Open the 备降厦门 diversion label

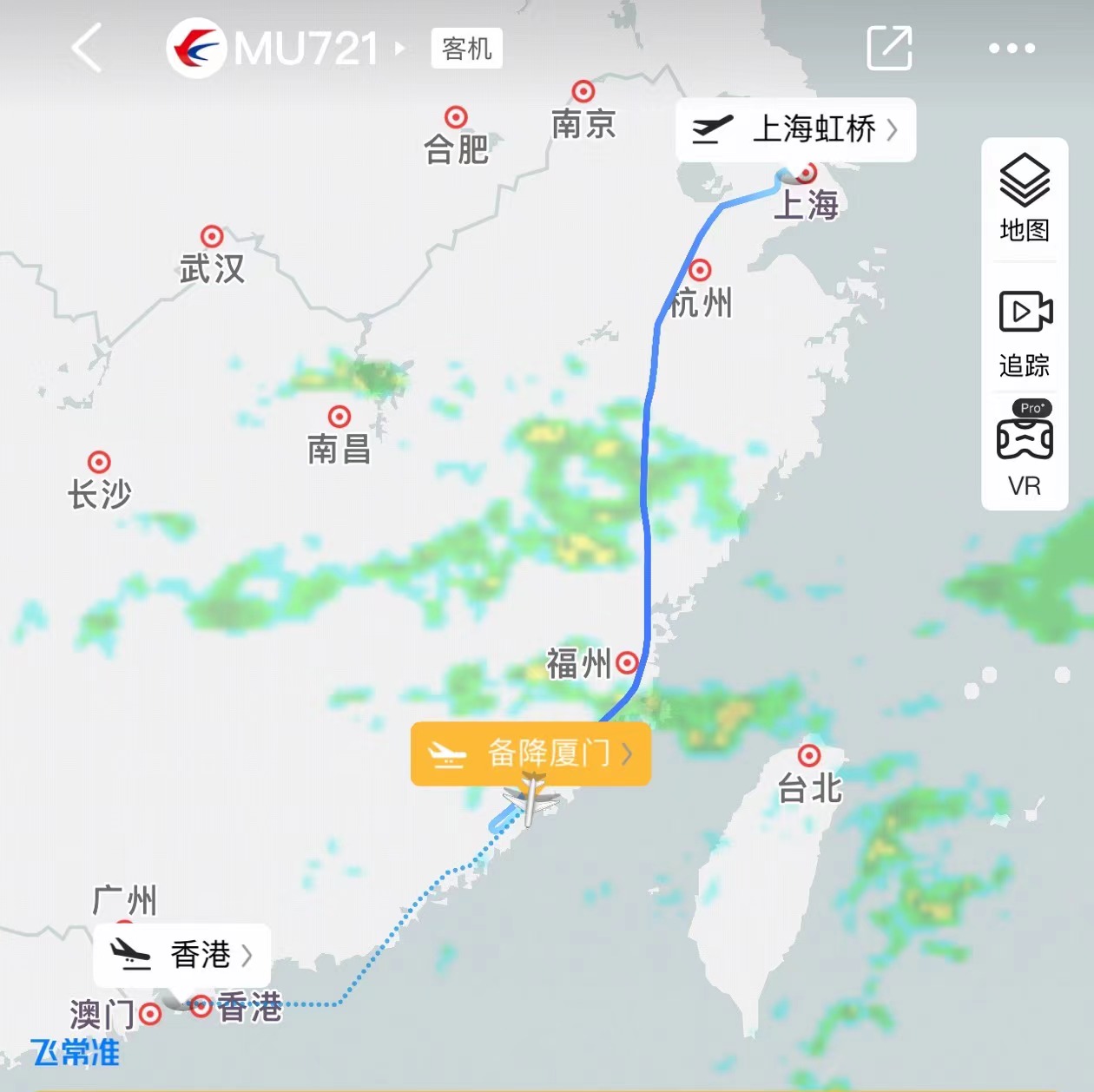pos(531,753)
